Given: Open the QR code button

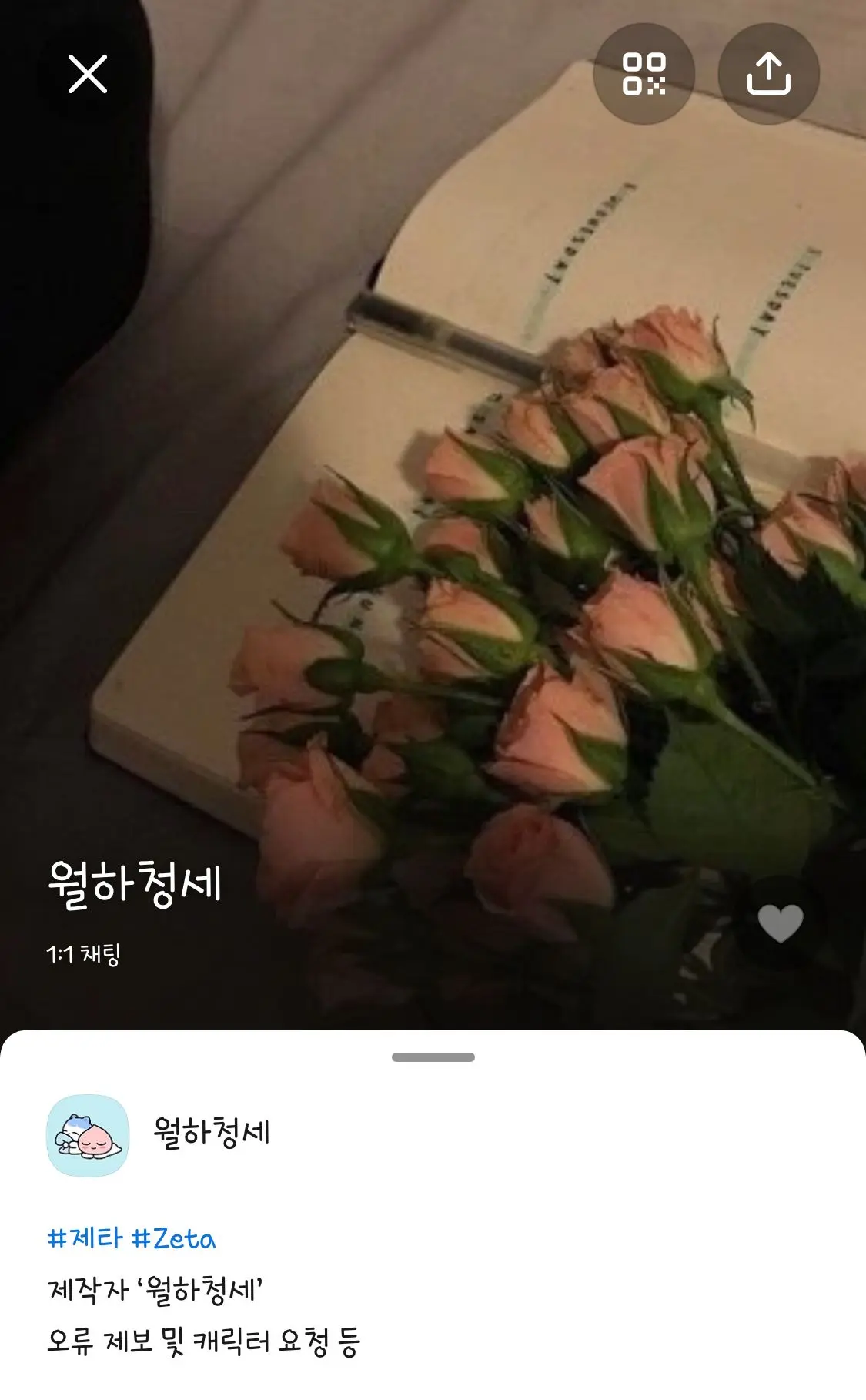Looking at the screenshot, I should 644,74.
